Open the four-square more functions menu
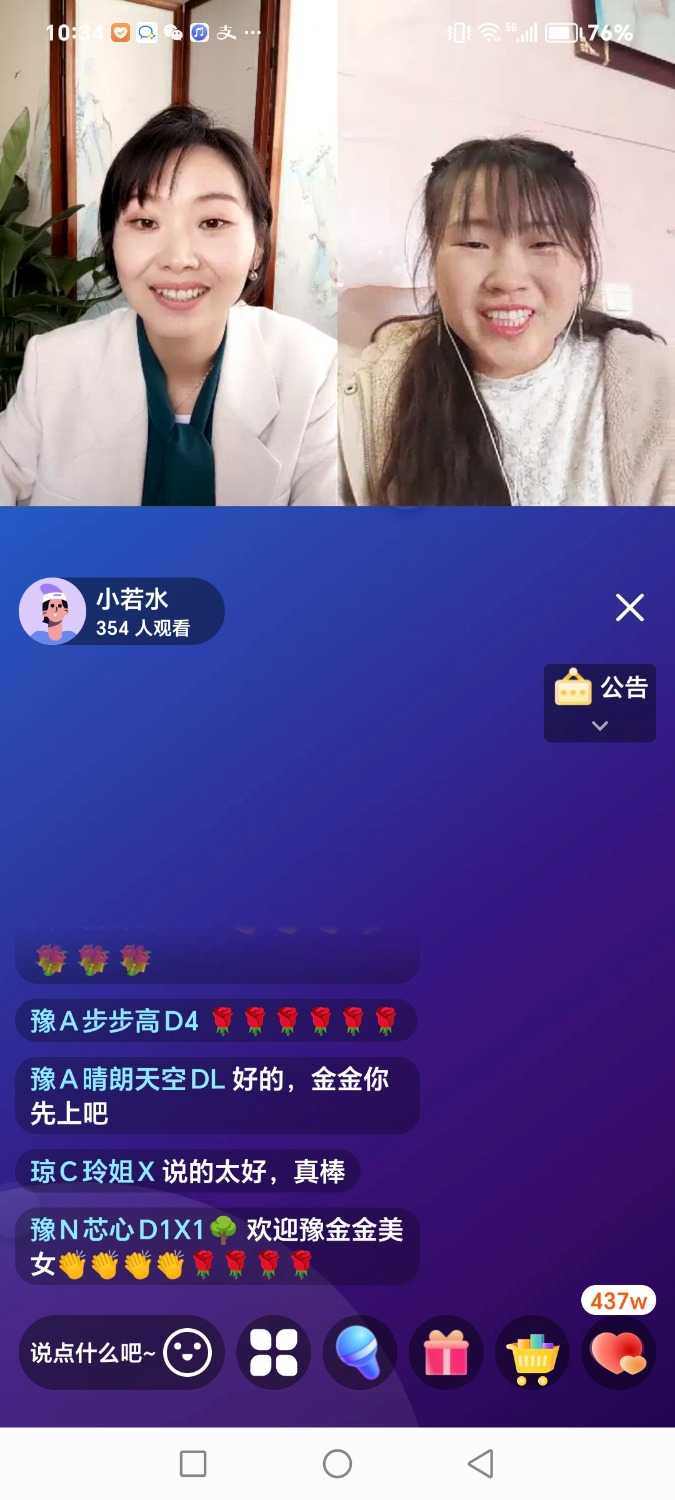 273,1353
